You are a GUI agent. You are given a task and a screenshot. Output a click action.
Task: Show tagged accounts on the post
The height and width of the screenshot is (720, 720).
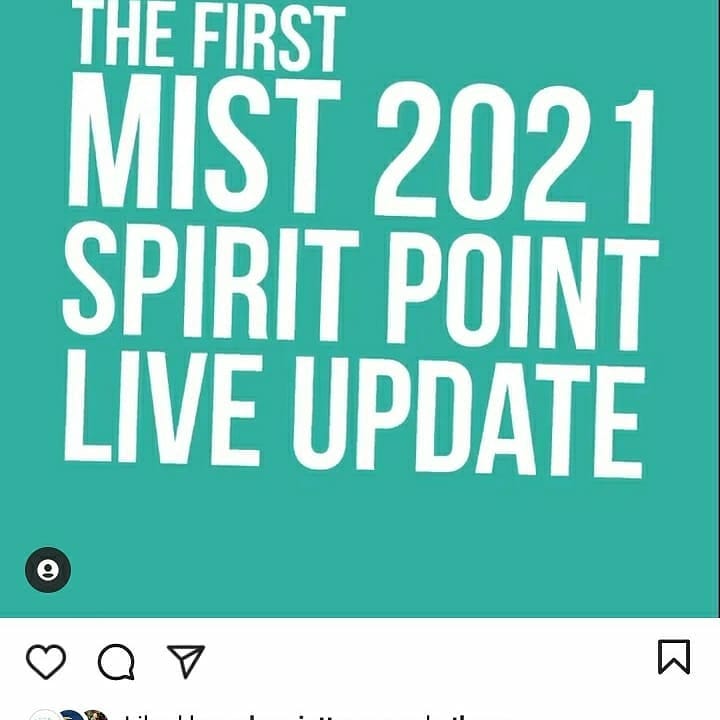[x=48, y=570]
